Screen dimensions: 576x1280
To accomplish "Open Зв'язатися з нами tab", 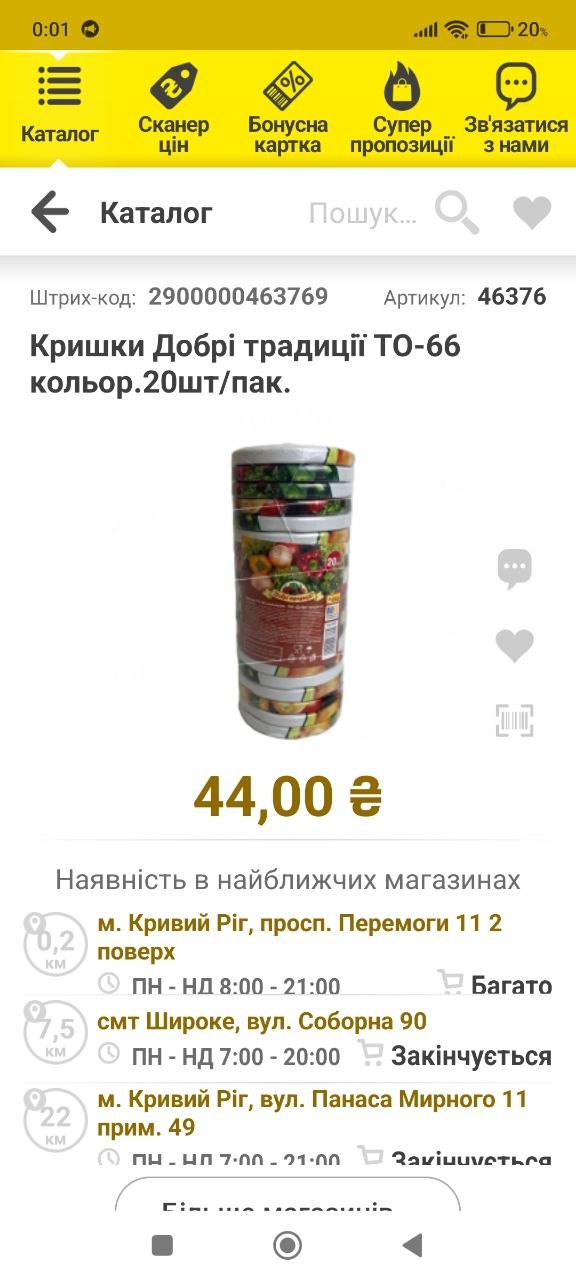I will [516, 106].
